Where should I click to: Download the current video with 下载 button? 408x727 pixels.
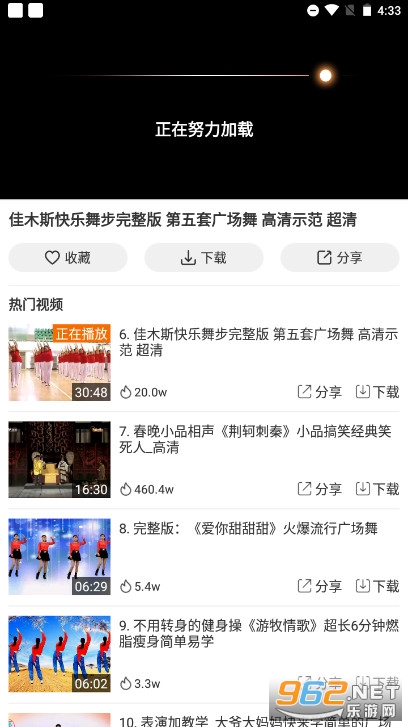pyautogui.click(x=204, y=257)
